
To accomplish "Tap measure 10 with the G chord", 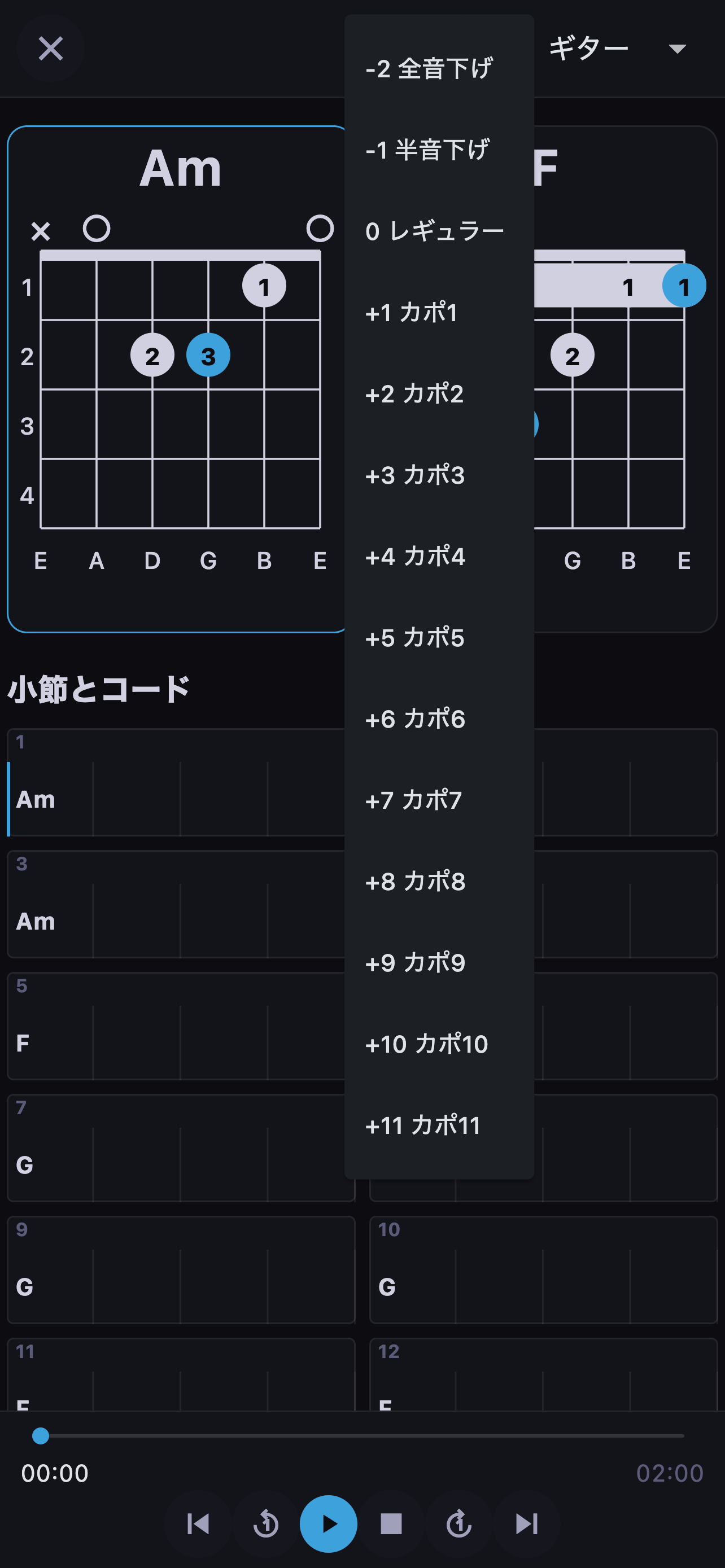I will [544, 1270].
